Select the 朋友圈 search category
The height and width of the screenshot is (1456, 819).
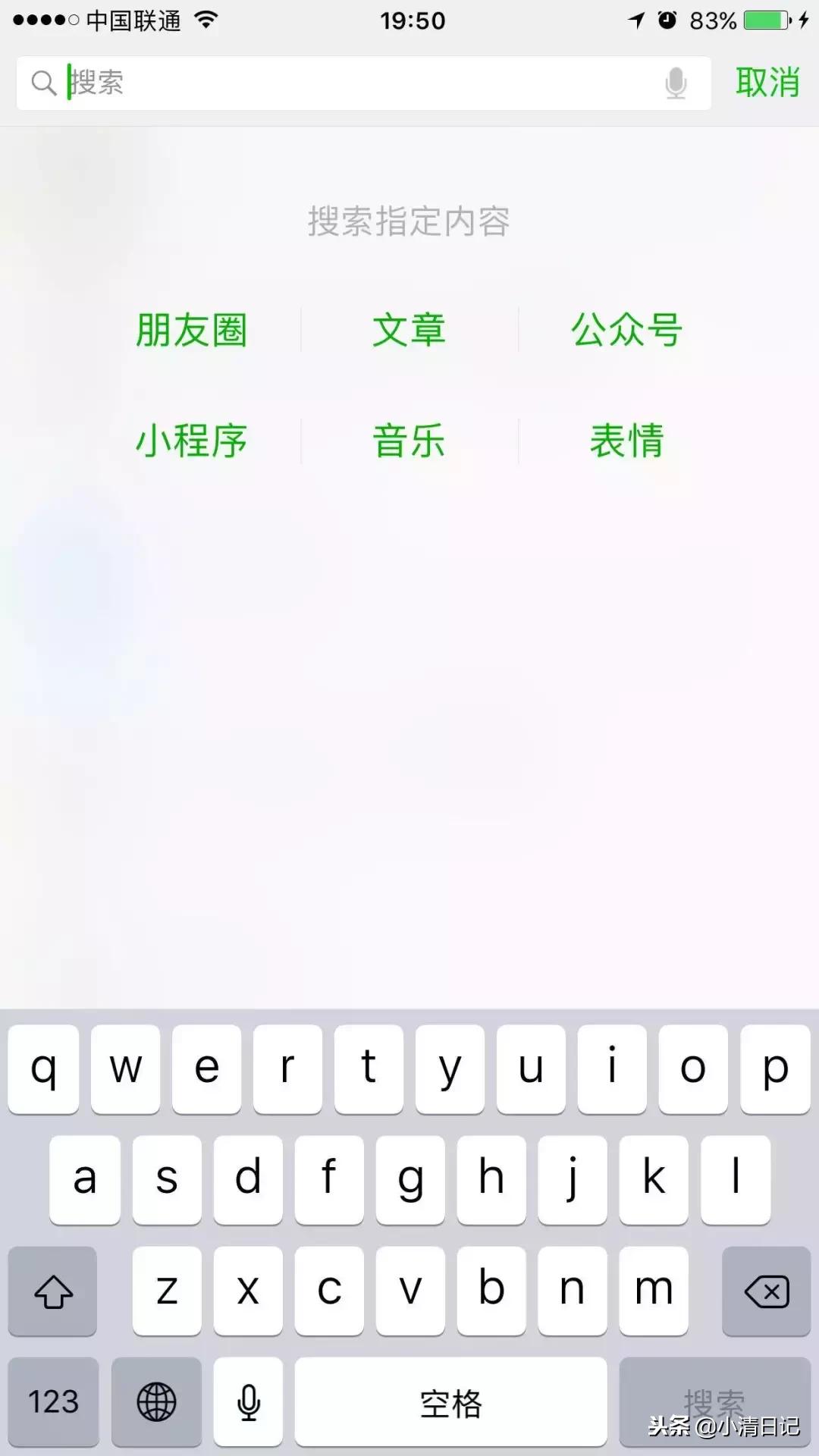coord(192,329)
